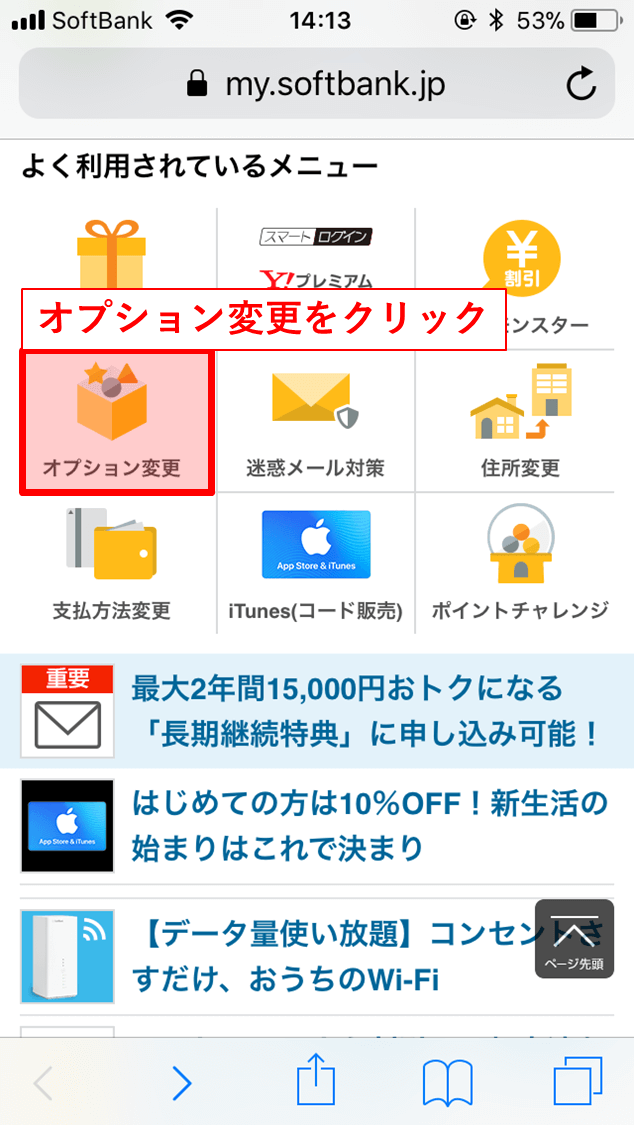The image size is (634, 1125).
Task: Open the おうちのWi-Fi data unlimited promo
Action: pyautogui.click(x=316, y=956)
